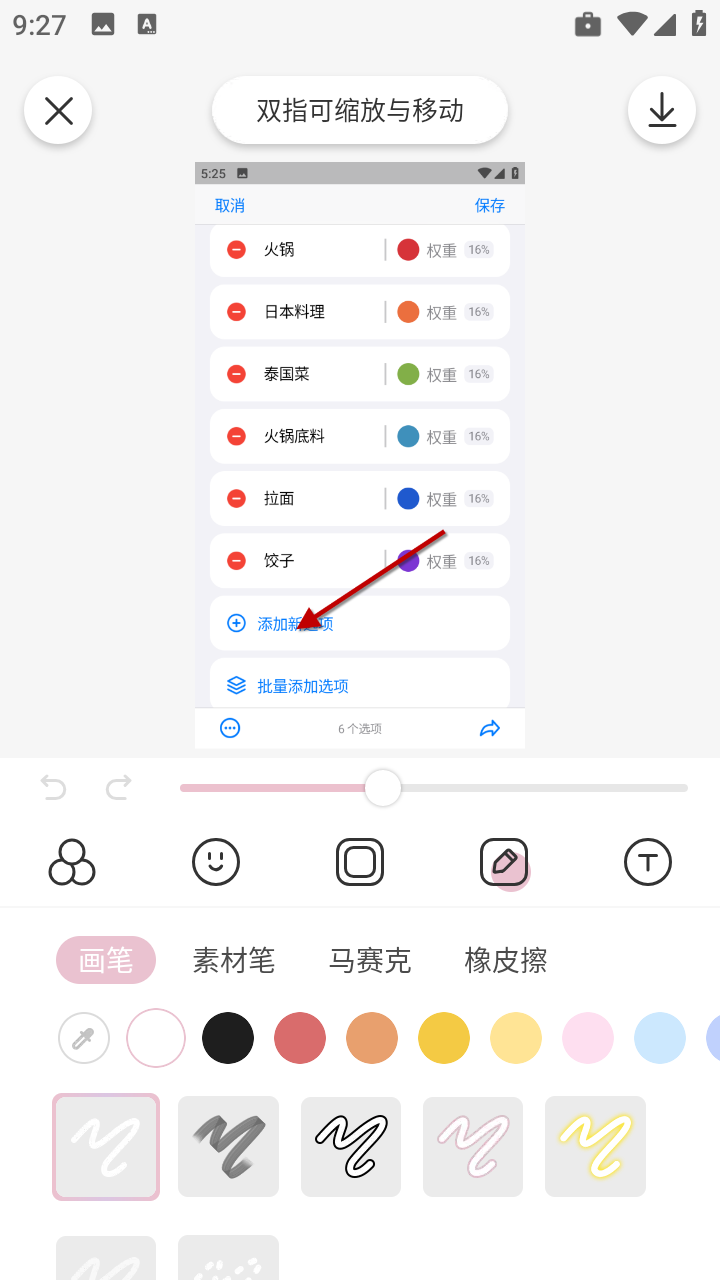Viewport: 720px width, 1280px height.
Task: Redo the last stroke
Action: click(118, 788)
